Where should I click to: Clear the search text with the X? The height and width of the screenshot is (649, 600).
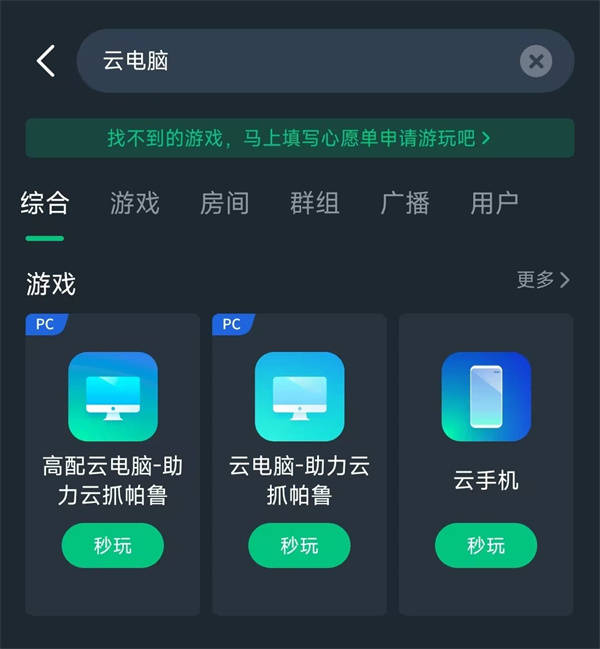click(x=536, y=61)
